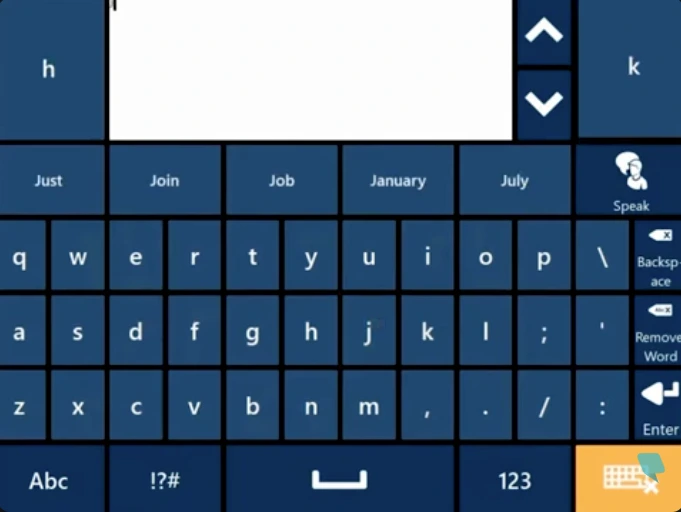Tap the Remove Word key
Image resolution: width=681 pixels, height=512 pixels.
(657, 331)
